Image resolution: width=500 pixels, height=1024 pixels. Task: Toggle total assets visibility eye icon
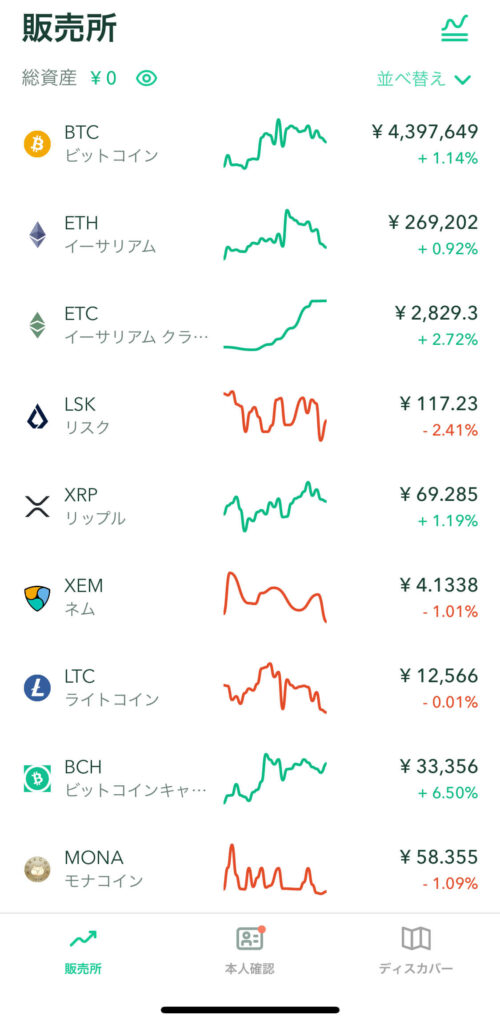point(147,79)
